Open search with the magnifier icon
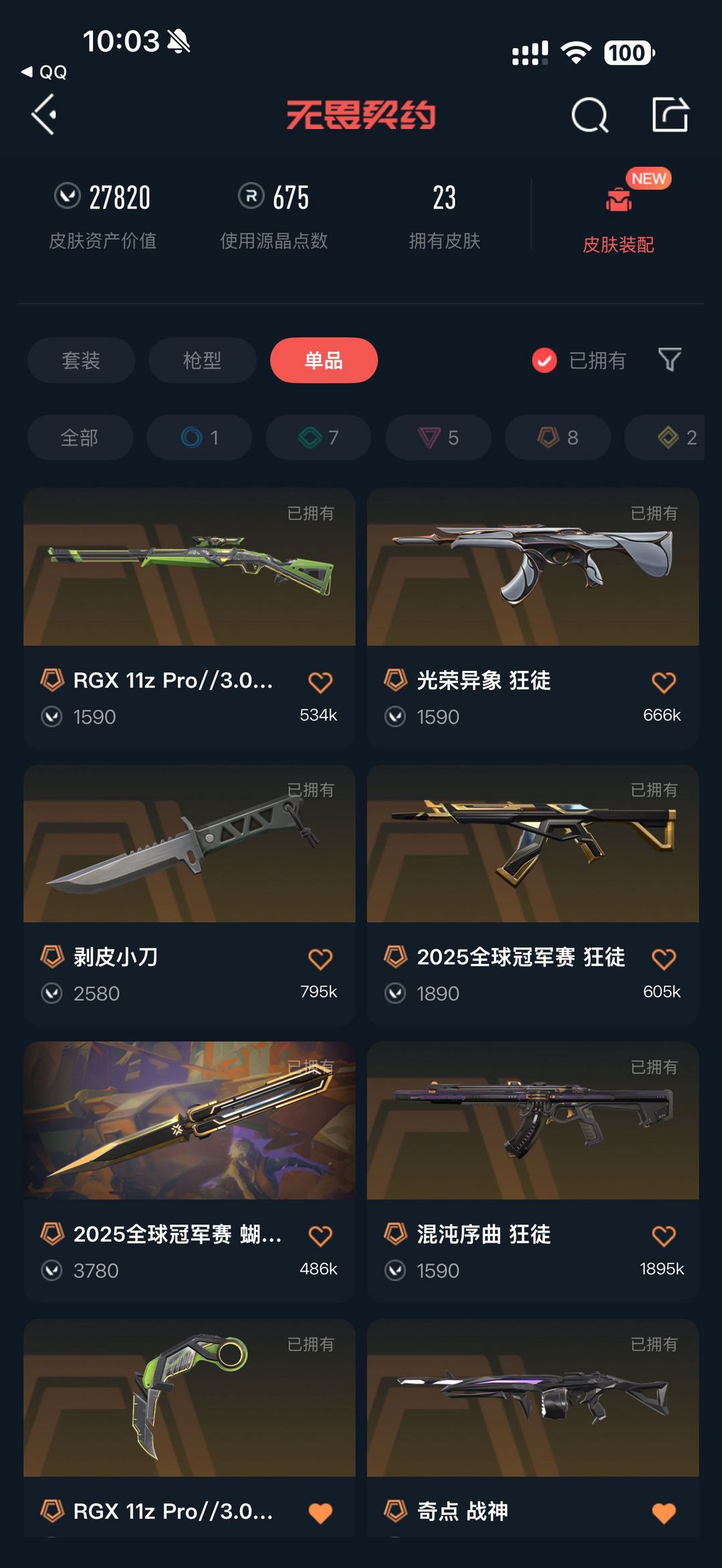This screenshot has height=1568, width=722. pyautogui.click(x=588, y=115)
